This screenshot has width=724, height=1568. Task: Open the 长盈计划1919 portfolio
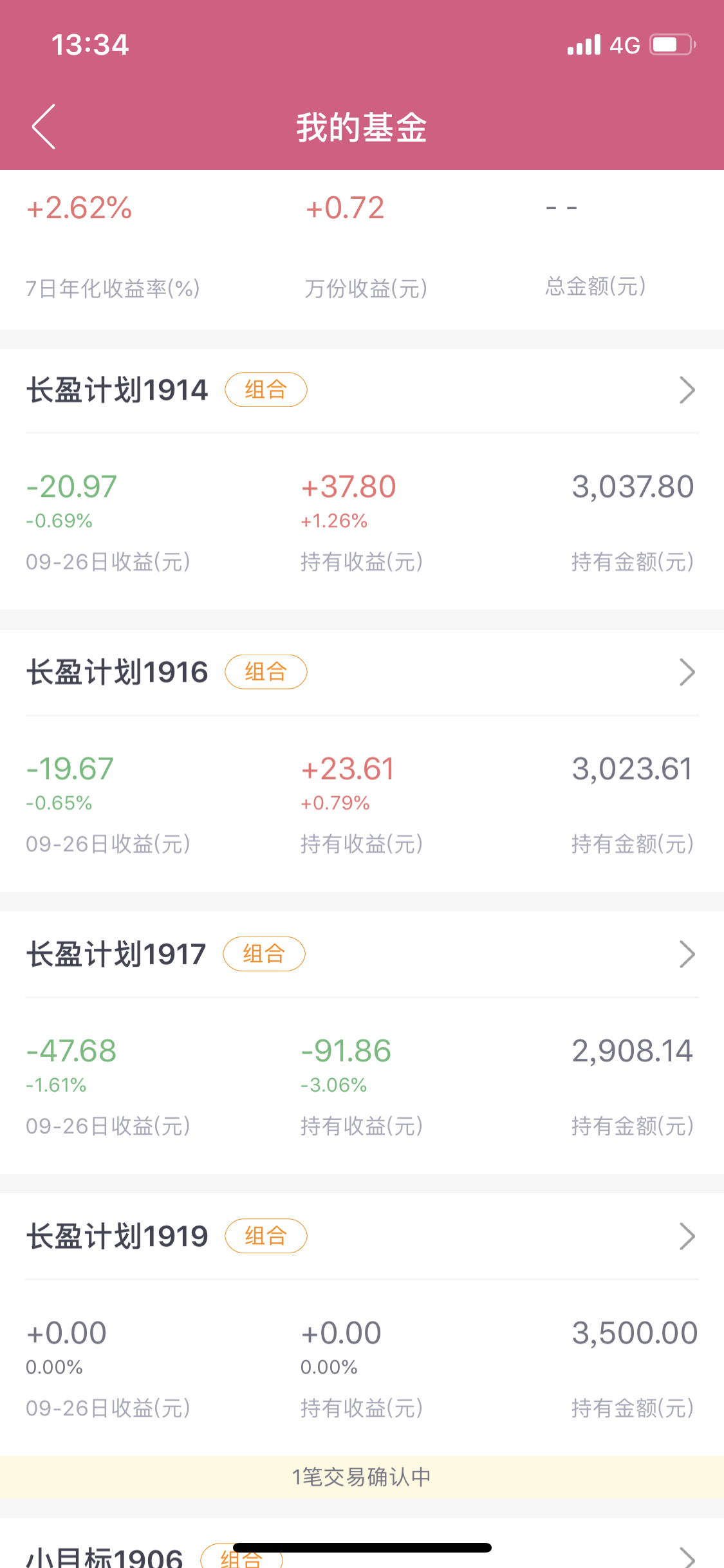click(362, 1236)
